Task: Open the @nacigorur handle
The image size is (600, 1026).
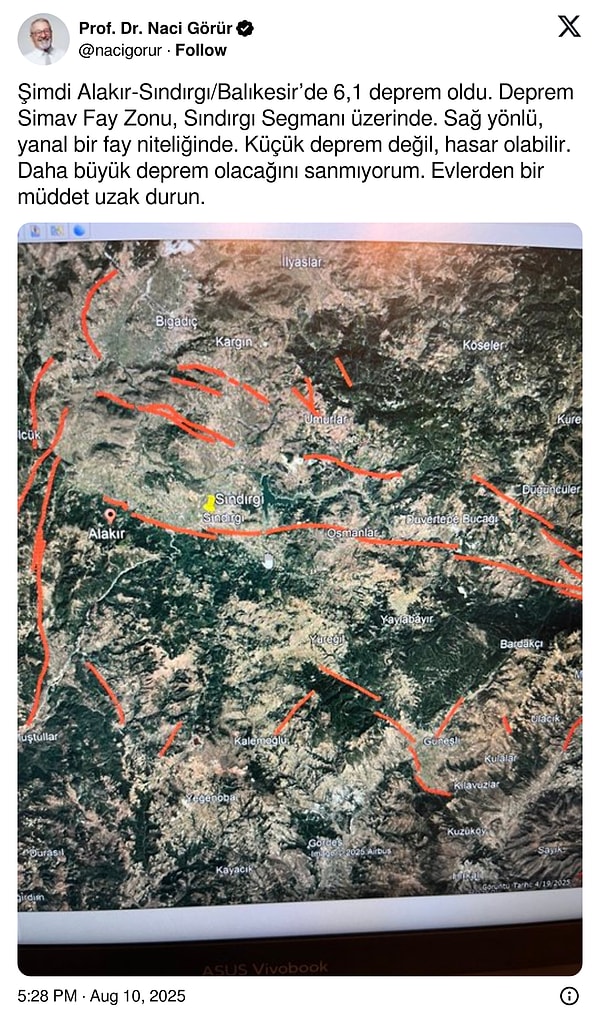Action: 120,50
